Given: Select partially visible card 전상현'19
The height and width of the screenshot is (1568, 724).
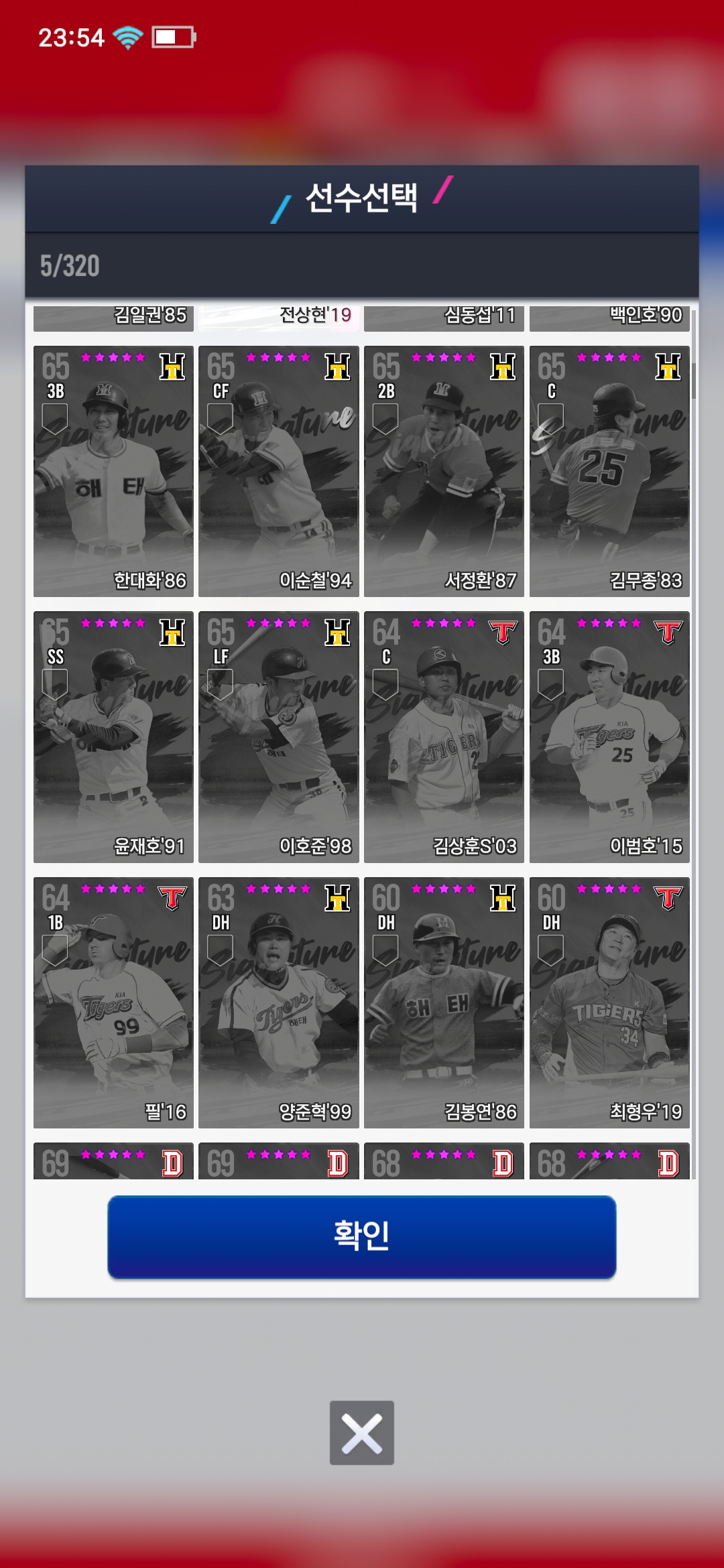Looking at the screenshot, I should [x=278, y=317].
